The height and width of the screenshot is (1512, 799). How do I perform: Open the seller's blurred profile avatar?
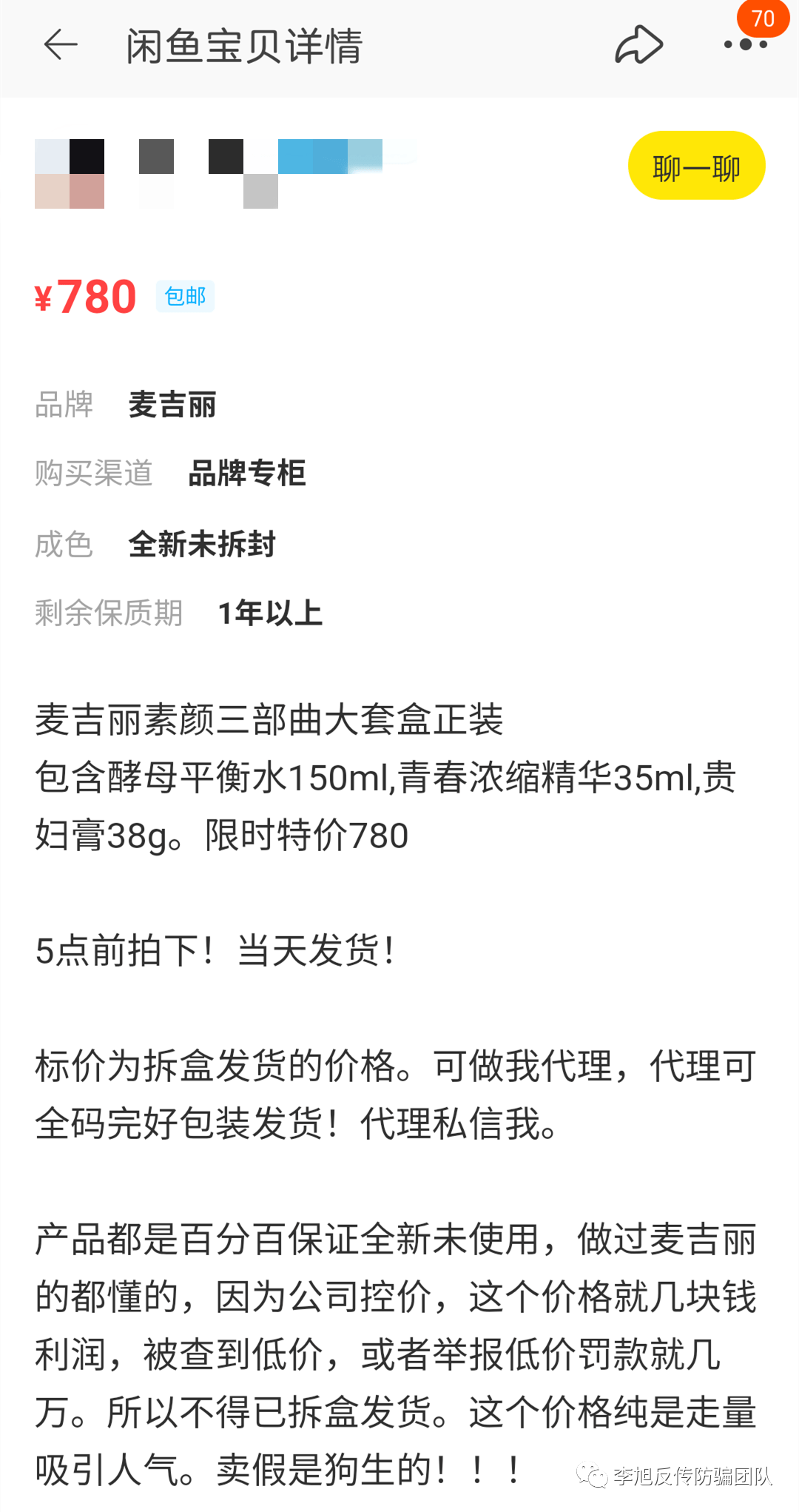pos(70,174)
